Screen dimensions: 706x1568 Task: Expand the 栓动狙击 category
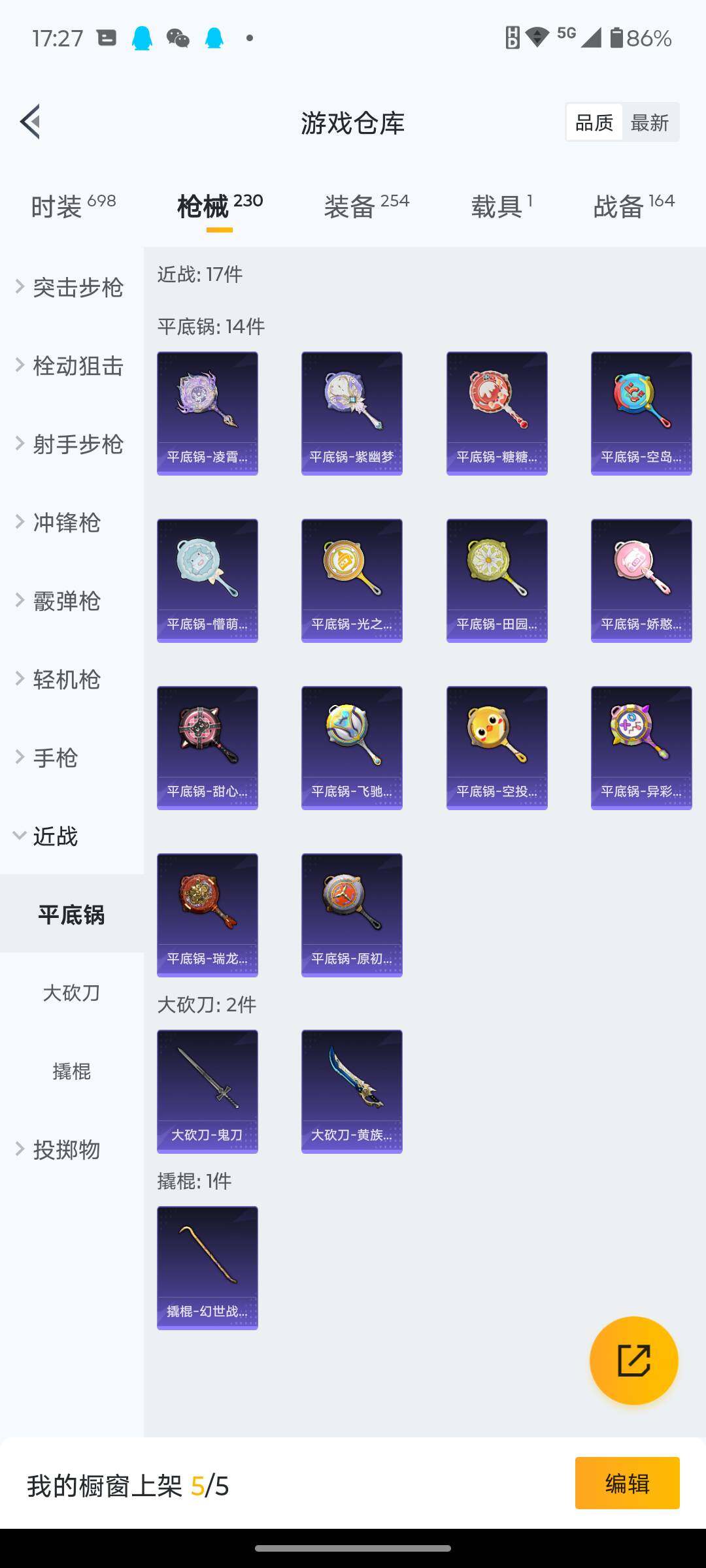[x=71, y=365]
